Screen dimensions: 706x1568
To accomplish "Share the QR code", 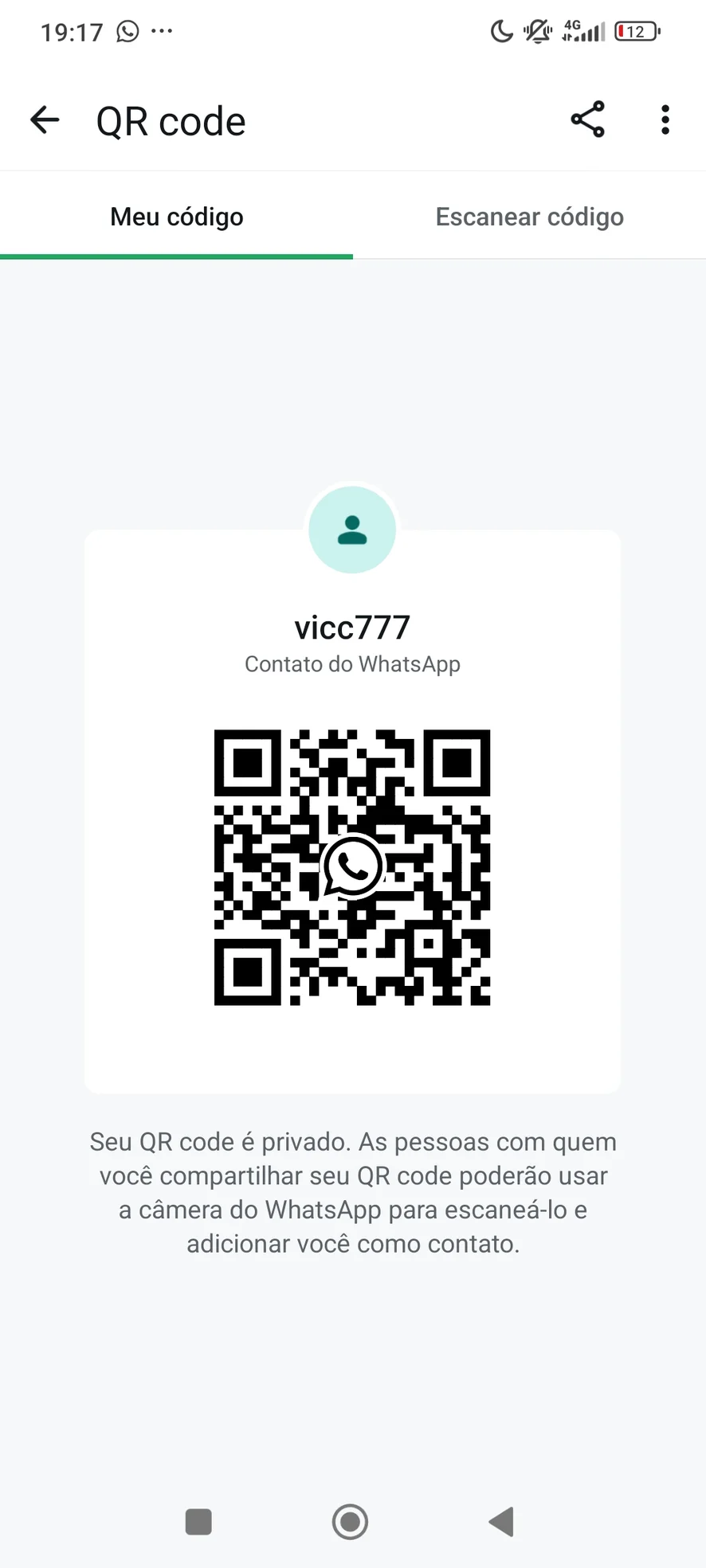I will click(587, 119).
